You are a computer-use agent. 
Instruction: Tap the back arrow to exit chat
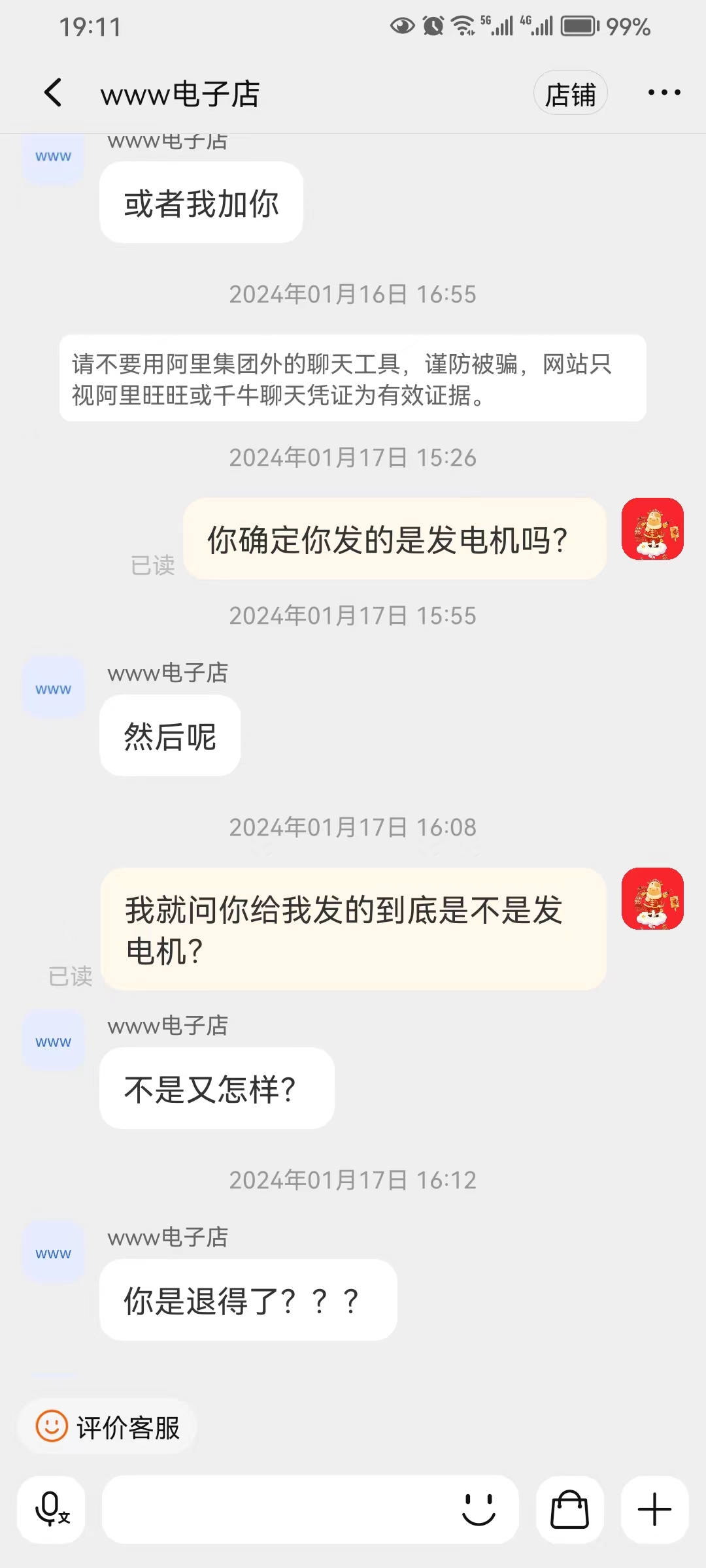pyautogui.click(x=52, y=92)
